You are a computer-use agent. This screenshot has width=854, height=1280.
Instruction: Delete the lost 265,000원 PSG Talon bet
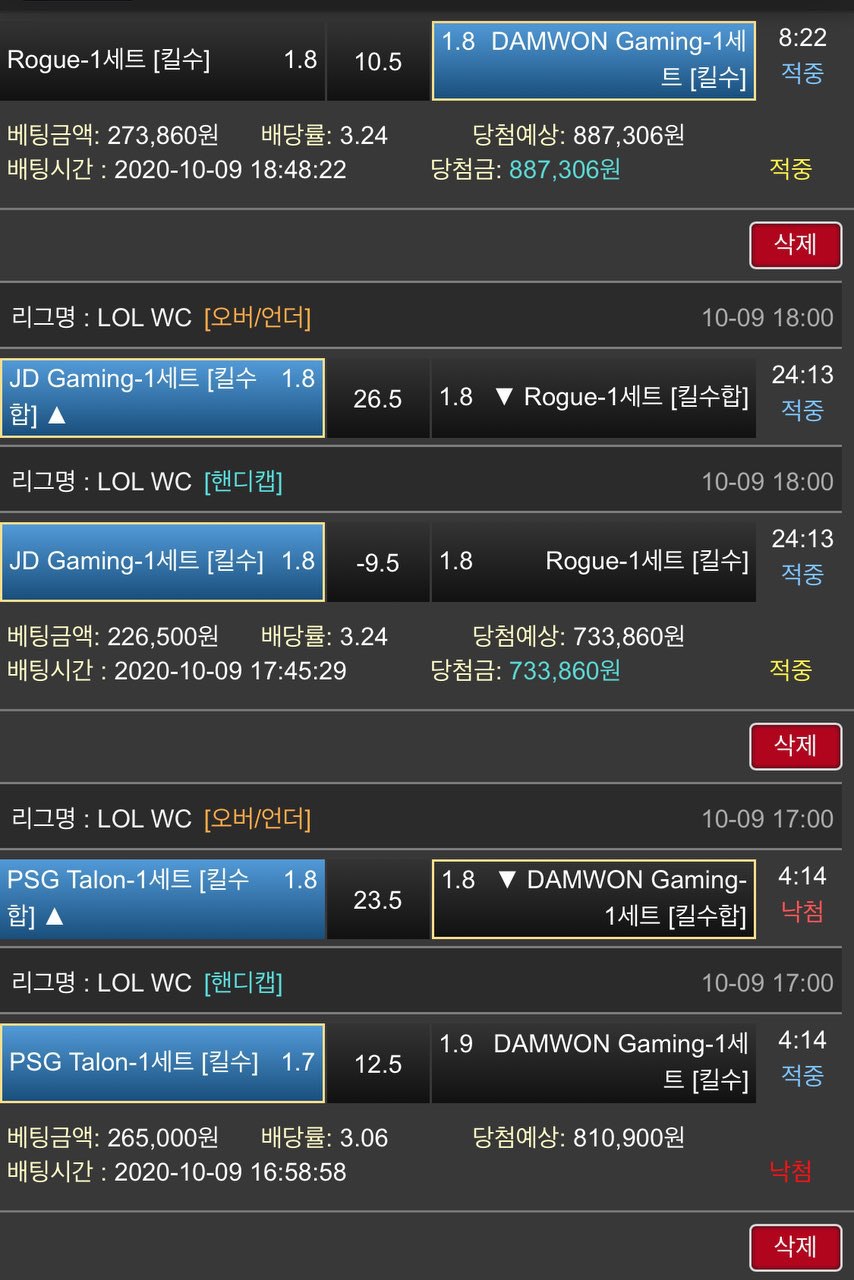tap(796, 1246)
